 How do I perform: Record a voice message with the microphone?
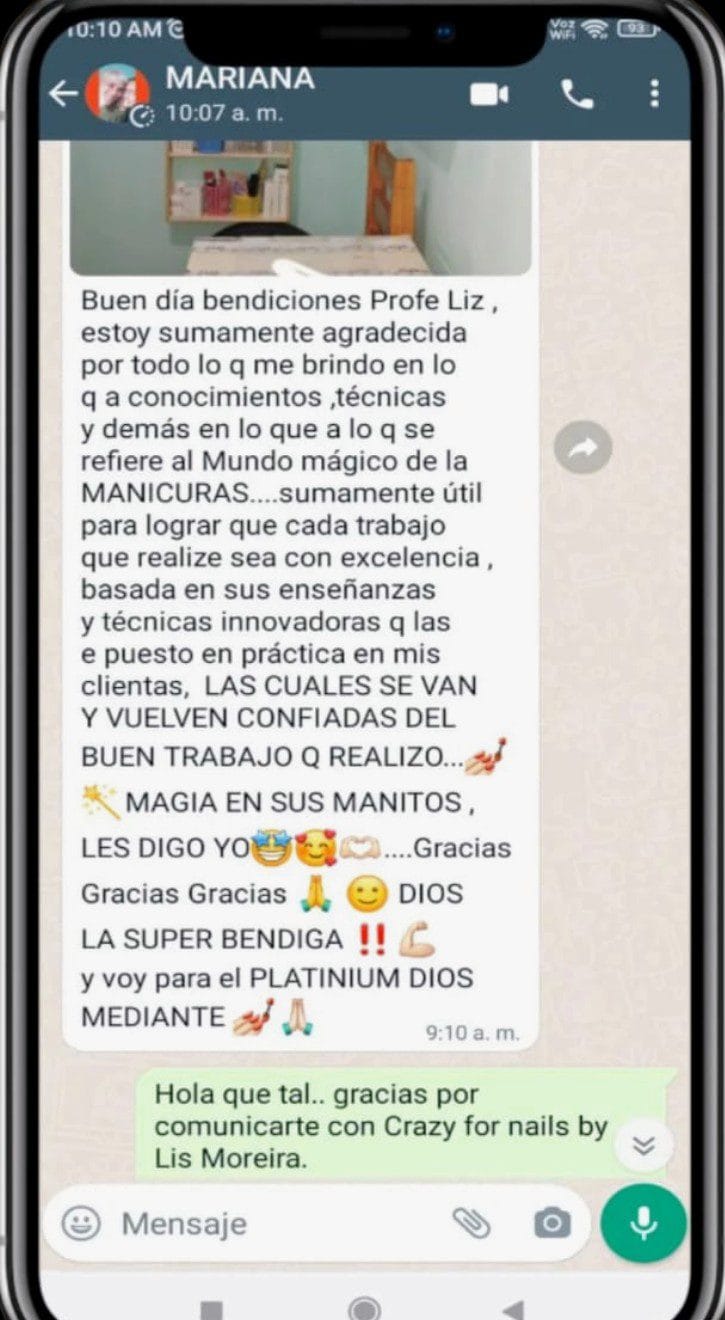(x=643, y=1222)
